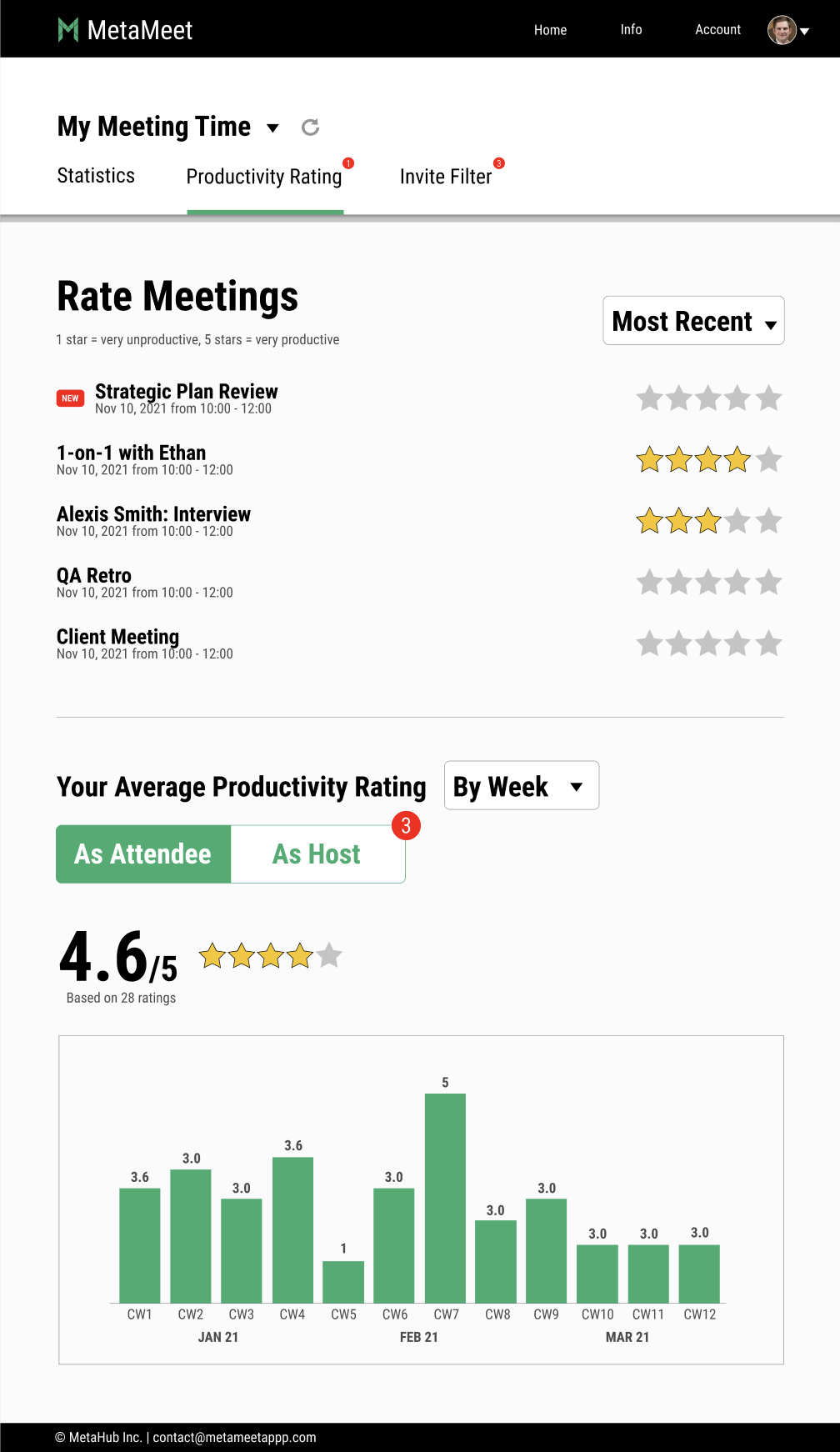
Task: Go to the Account page
Action: point(717,30)
